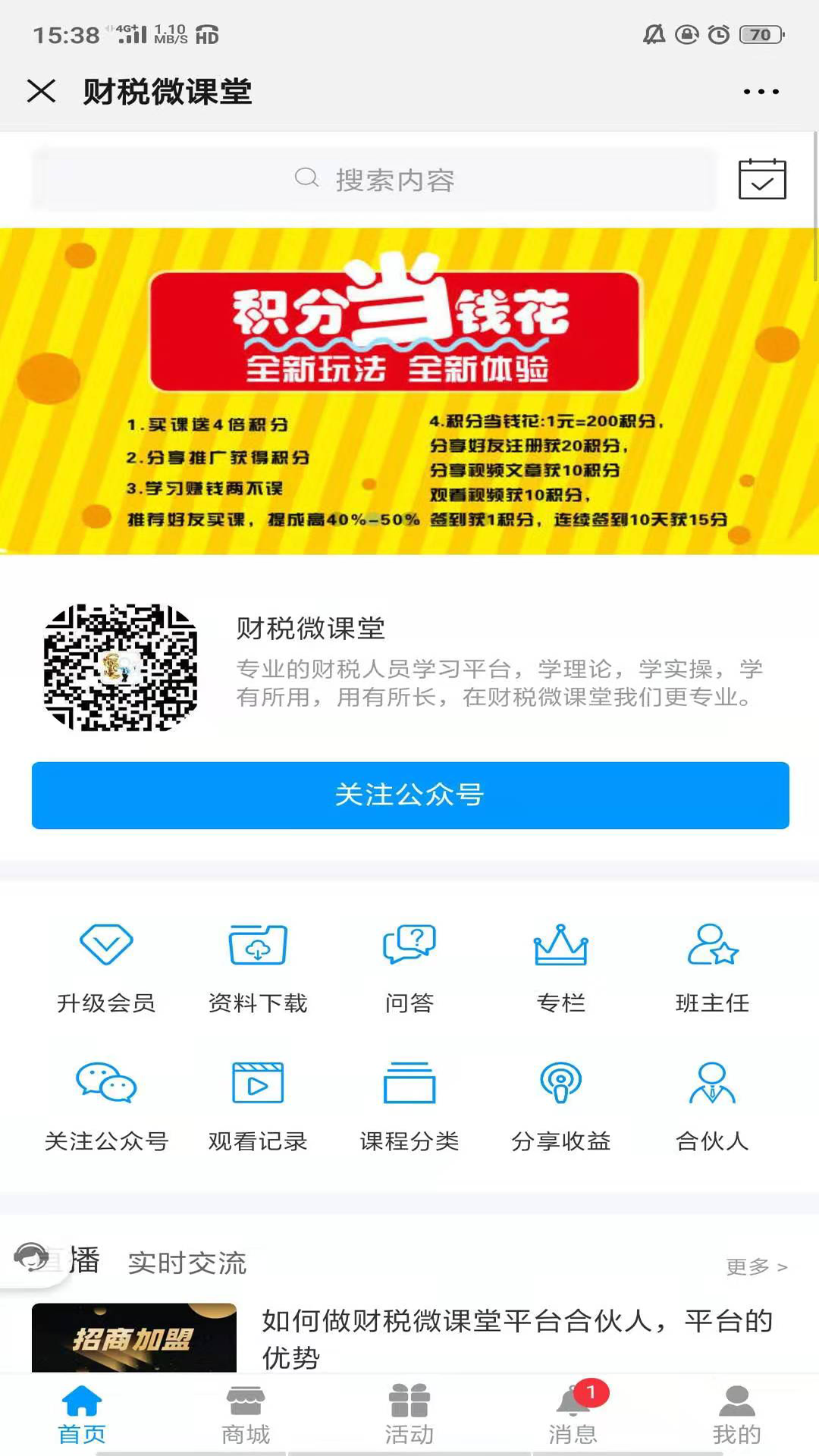
Task: Switch to the 实时交流 tab
Action: pyautogui.click(x=187, y=1263)
